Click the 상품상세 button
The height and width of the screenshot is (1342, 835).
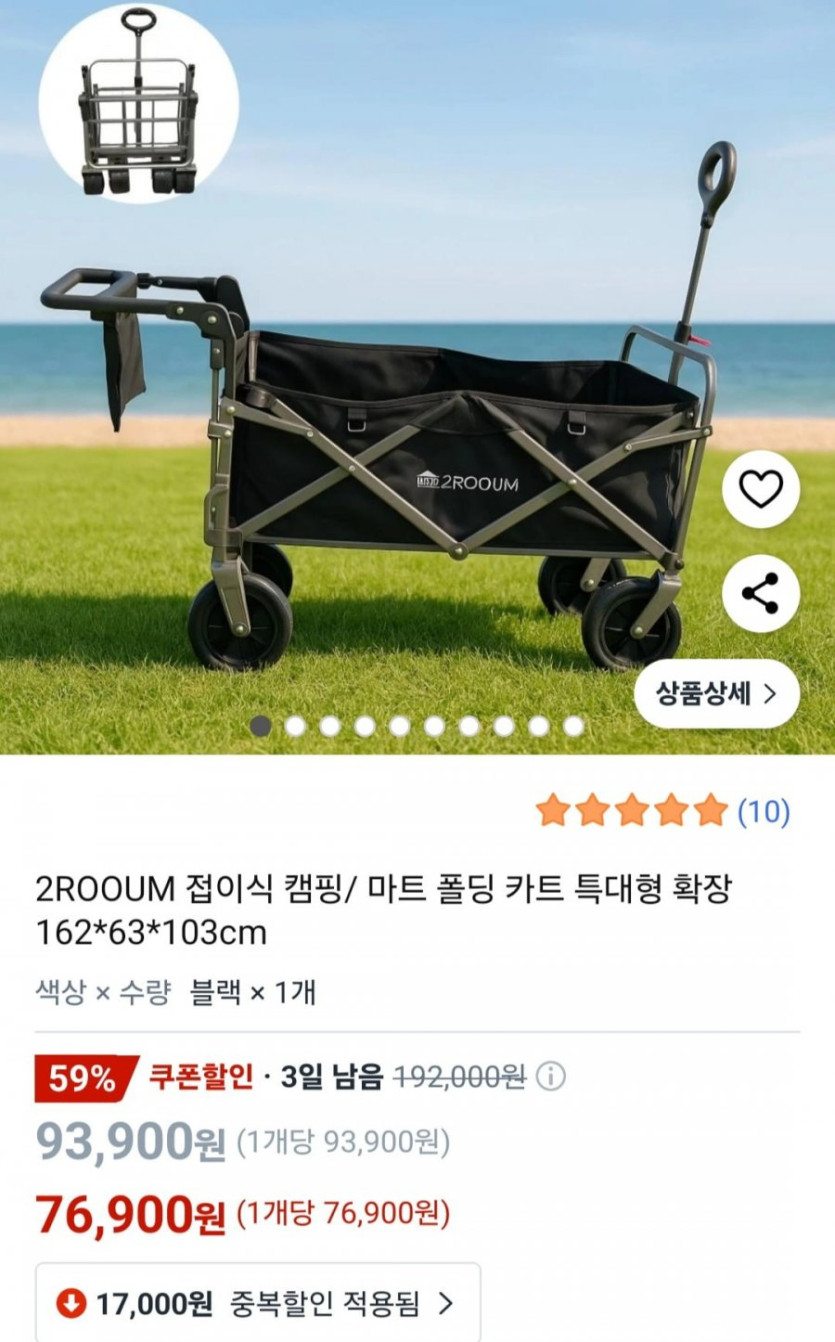pyautogui.click(x=710, y=690)
